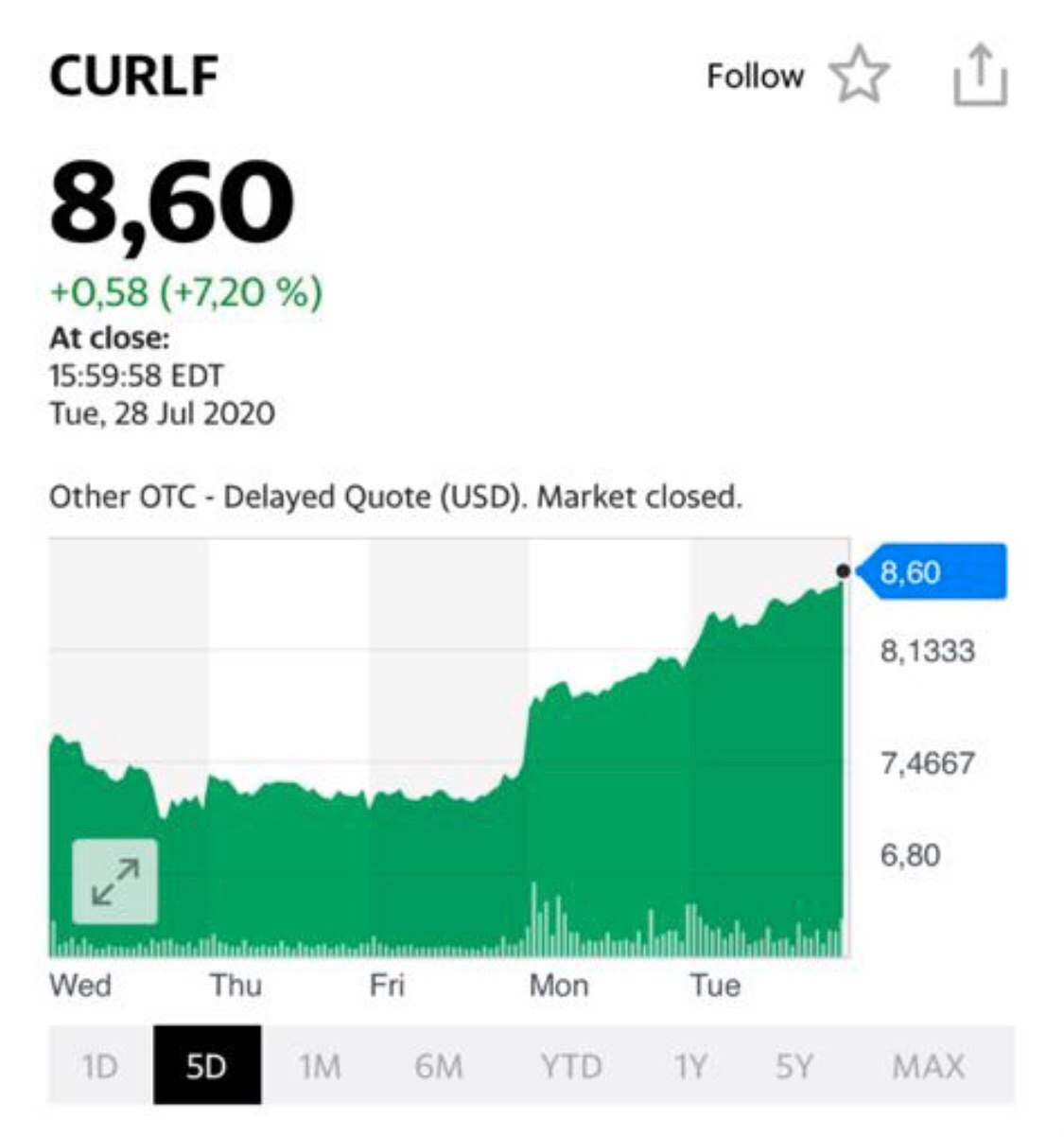The image size is (1064, 1137).
Task: Change chart to 5Y range
Action: point(794,1066)
